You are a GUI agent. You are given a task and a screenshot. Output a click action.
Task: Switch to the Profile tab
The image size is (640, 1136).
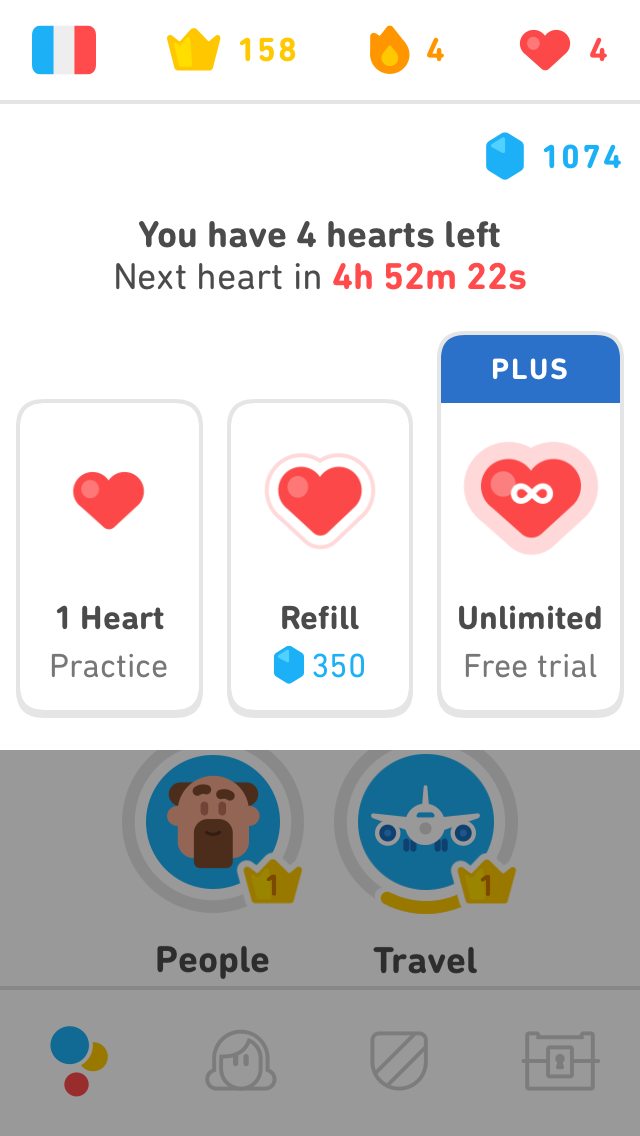240,1061
